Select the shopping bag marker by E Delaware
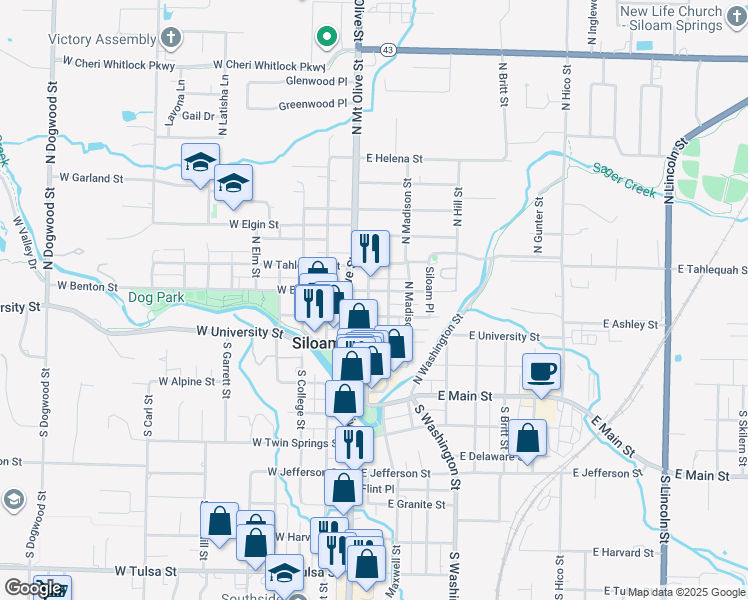 527,437
